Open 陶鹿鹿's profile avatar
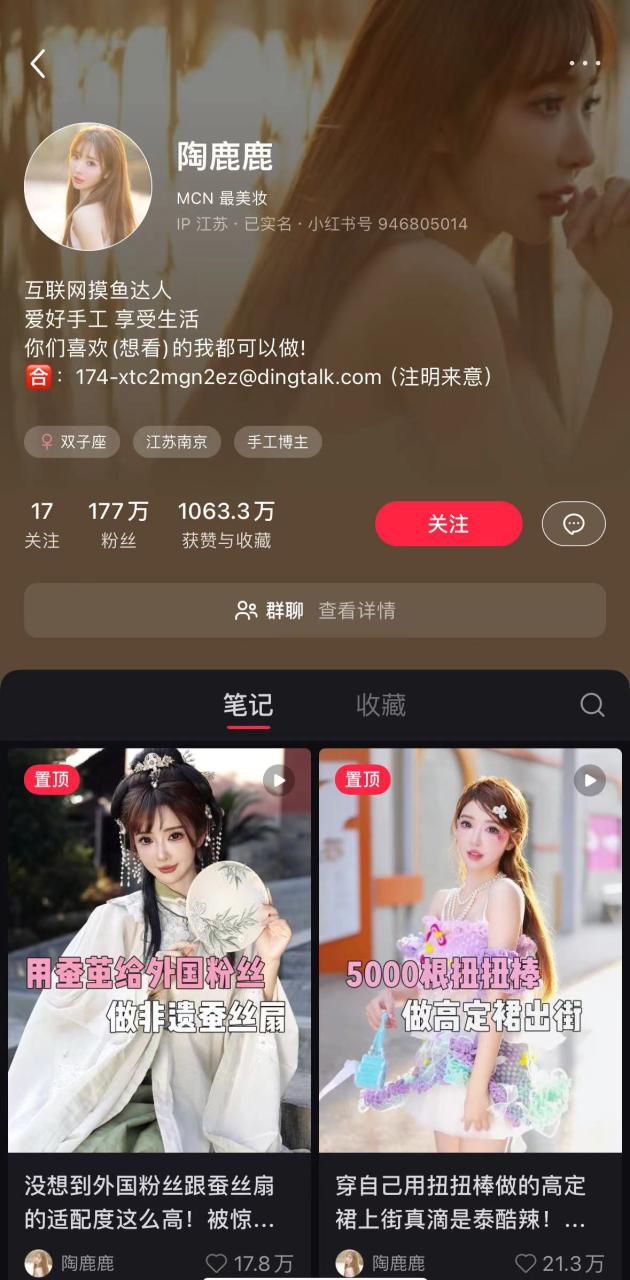The height and width of the screenshot is (1280, 630). [88, 187]
